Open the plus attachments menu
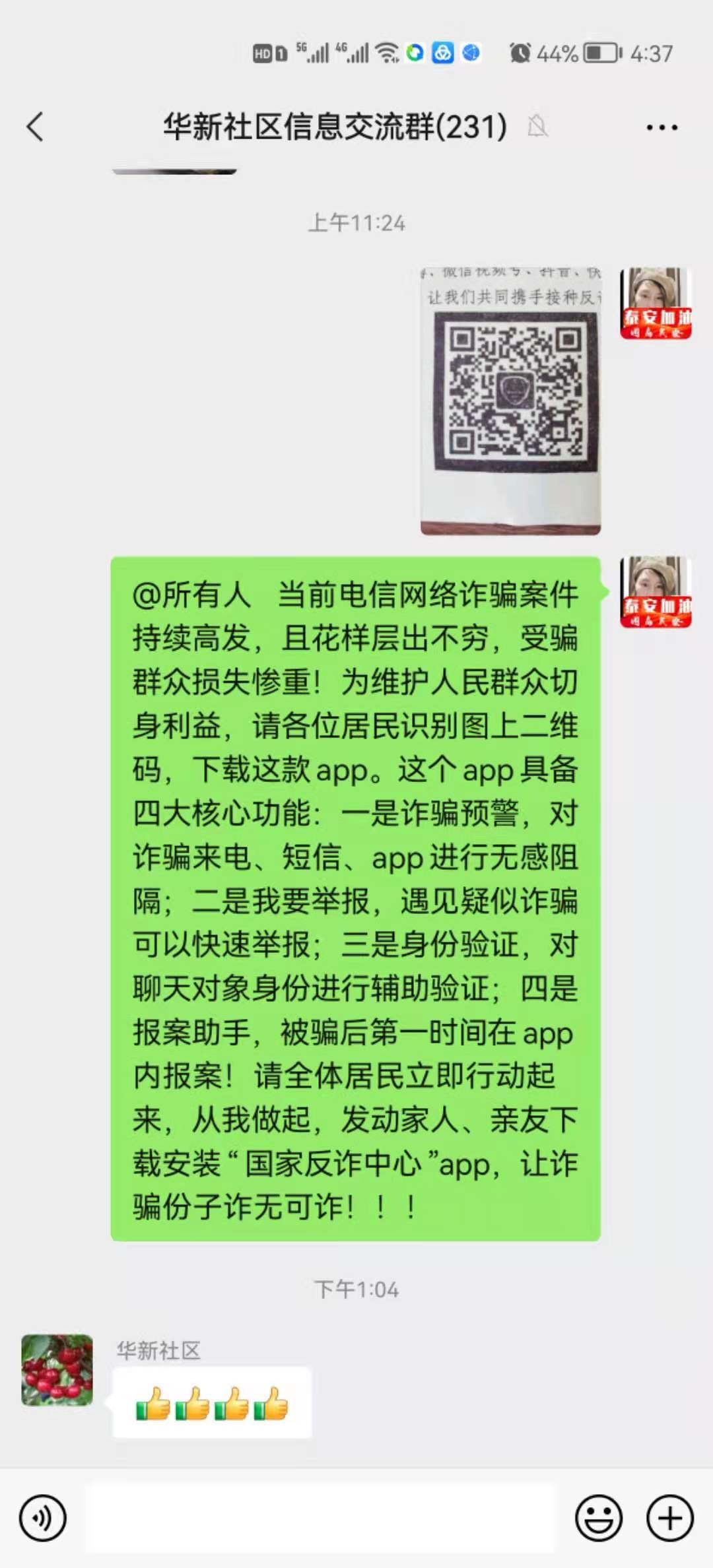 [669, 1518]
